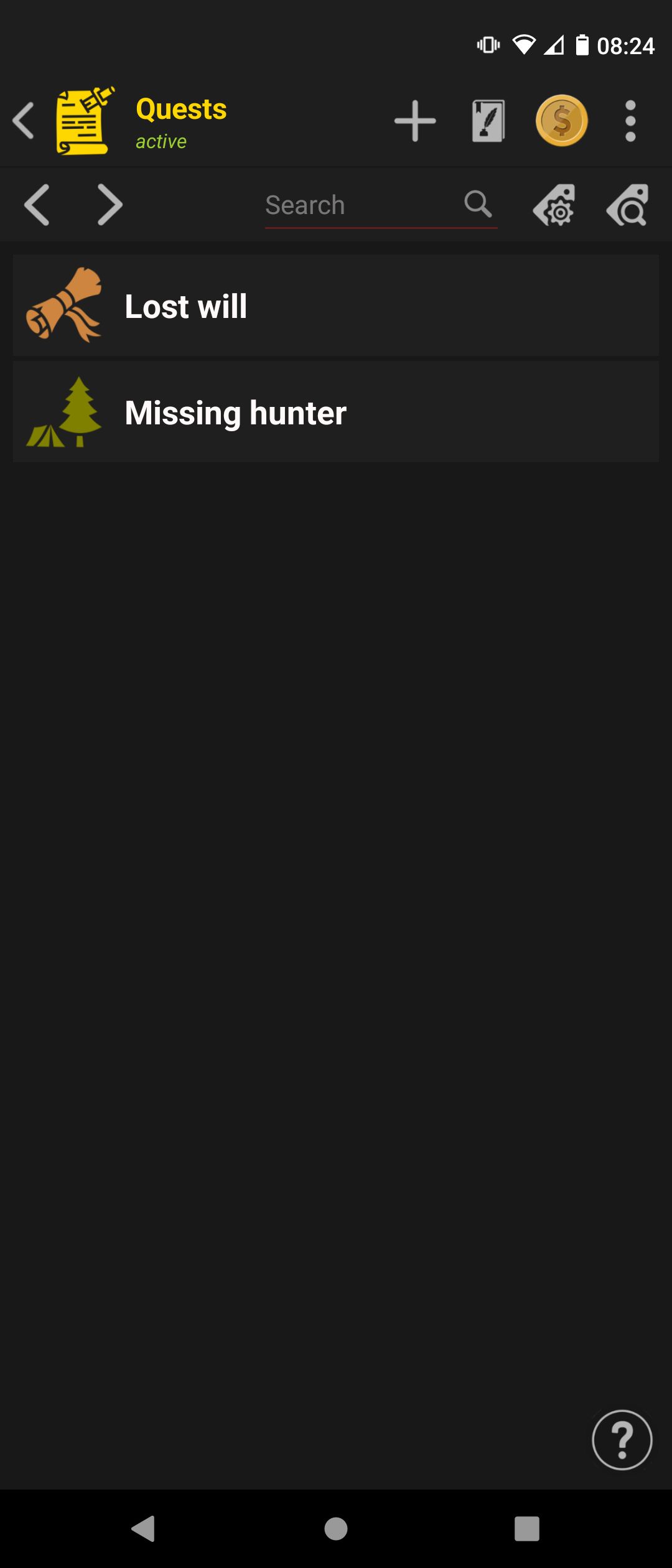This screenshot has height=1568, width=672.
Task: Open tag settings gear icon
Action: (x=554, y=205)
